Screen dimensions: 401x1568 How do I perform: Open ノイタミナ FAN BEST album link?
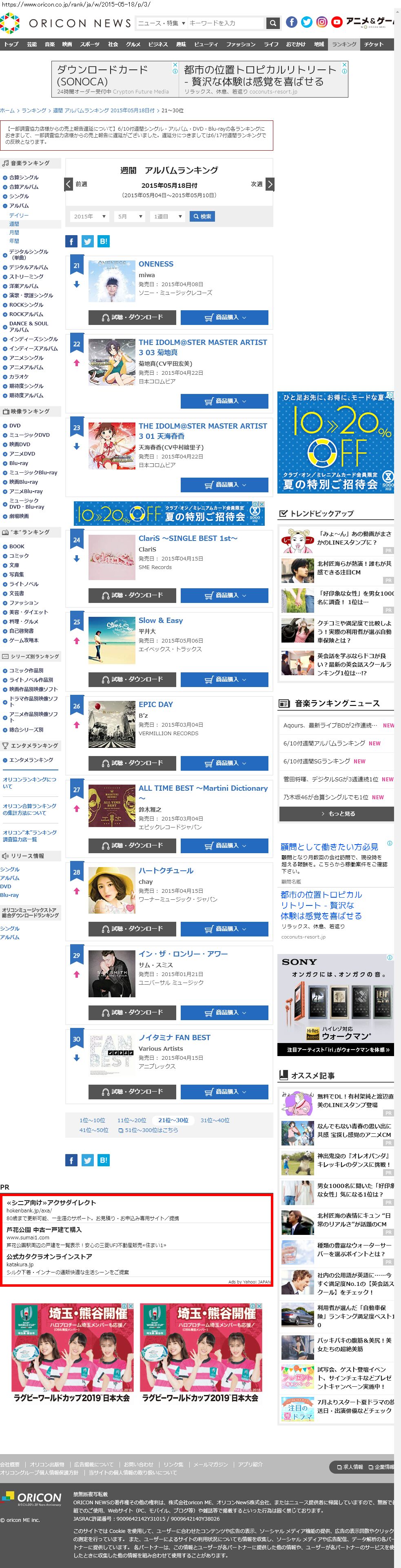pos(174,1037)
